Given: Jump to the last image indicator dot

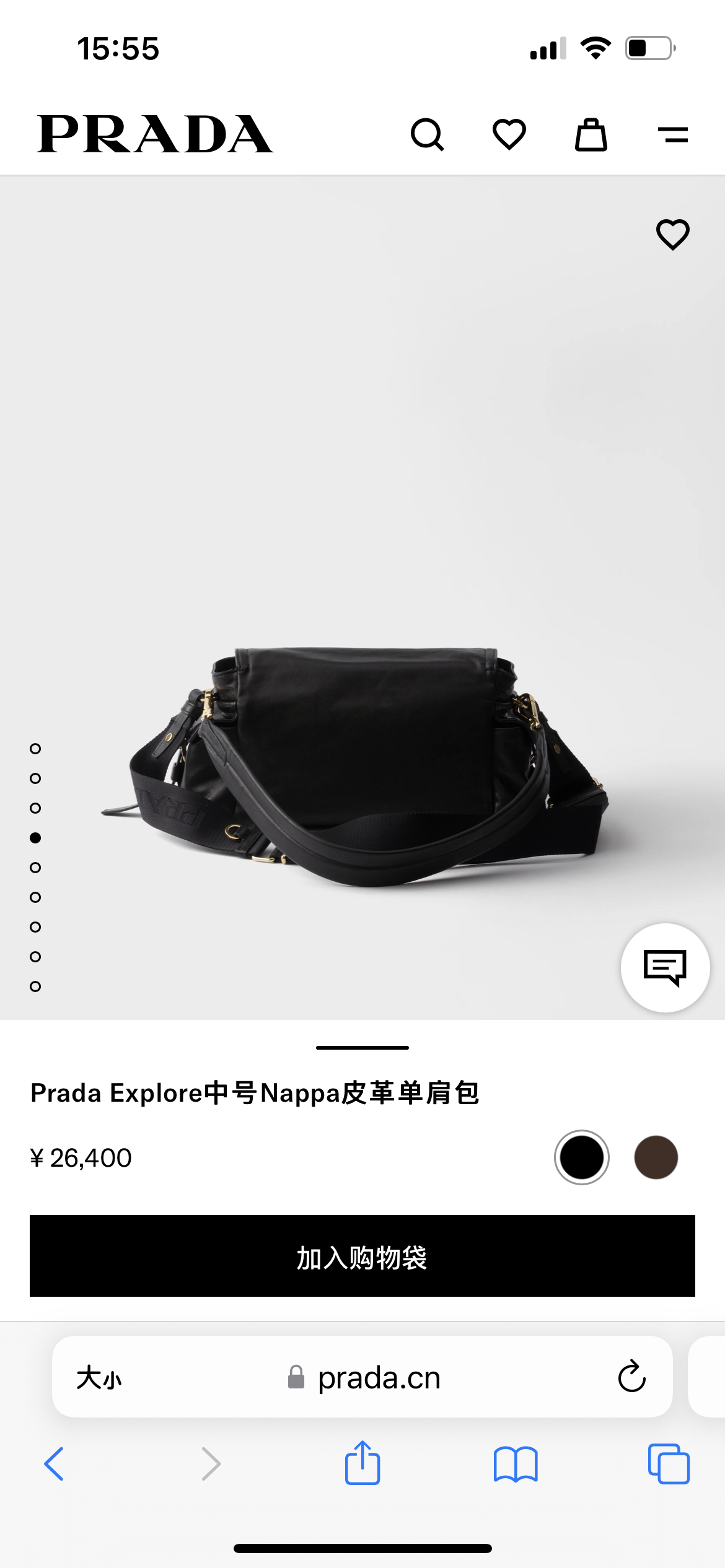Looking at the screenshot, I should (35, 987).
